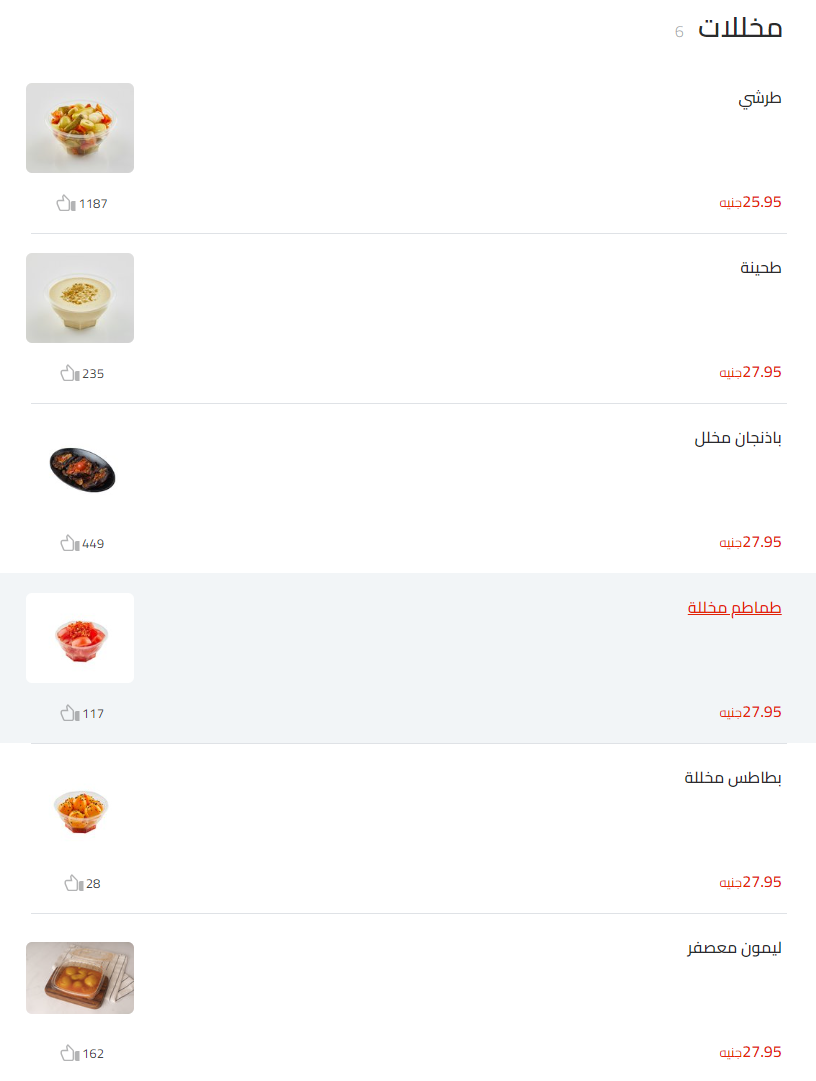This screenshot has width=816, height=1081.
Task: Open the ليمون معصفر container photo
Action: pyautogui.click(x=80, y=977)
